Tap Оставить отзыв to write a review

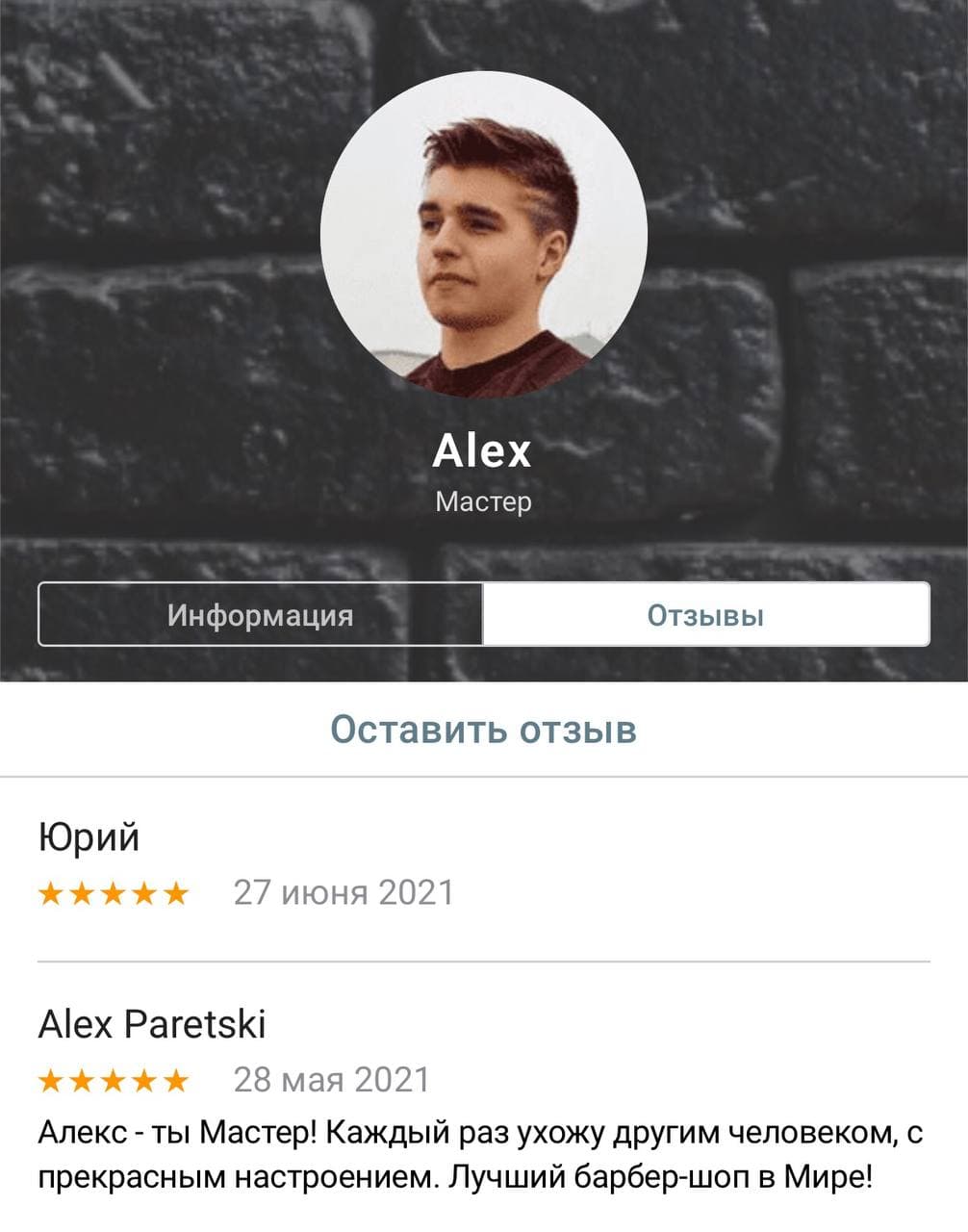(x=483, y=730)
